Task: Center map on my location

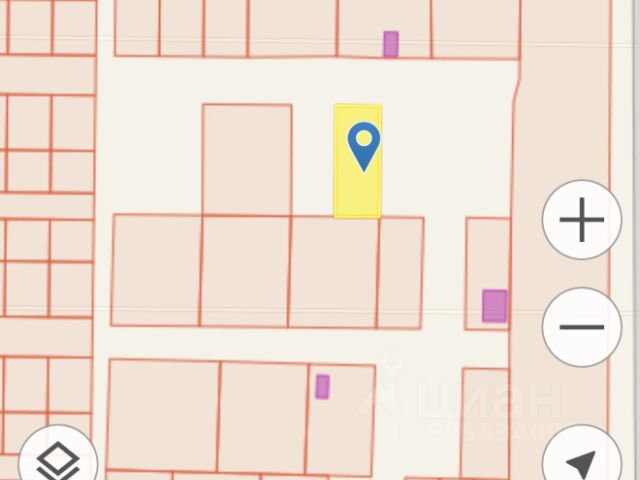Action: pos(582,461)
